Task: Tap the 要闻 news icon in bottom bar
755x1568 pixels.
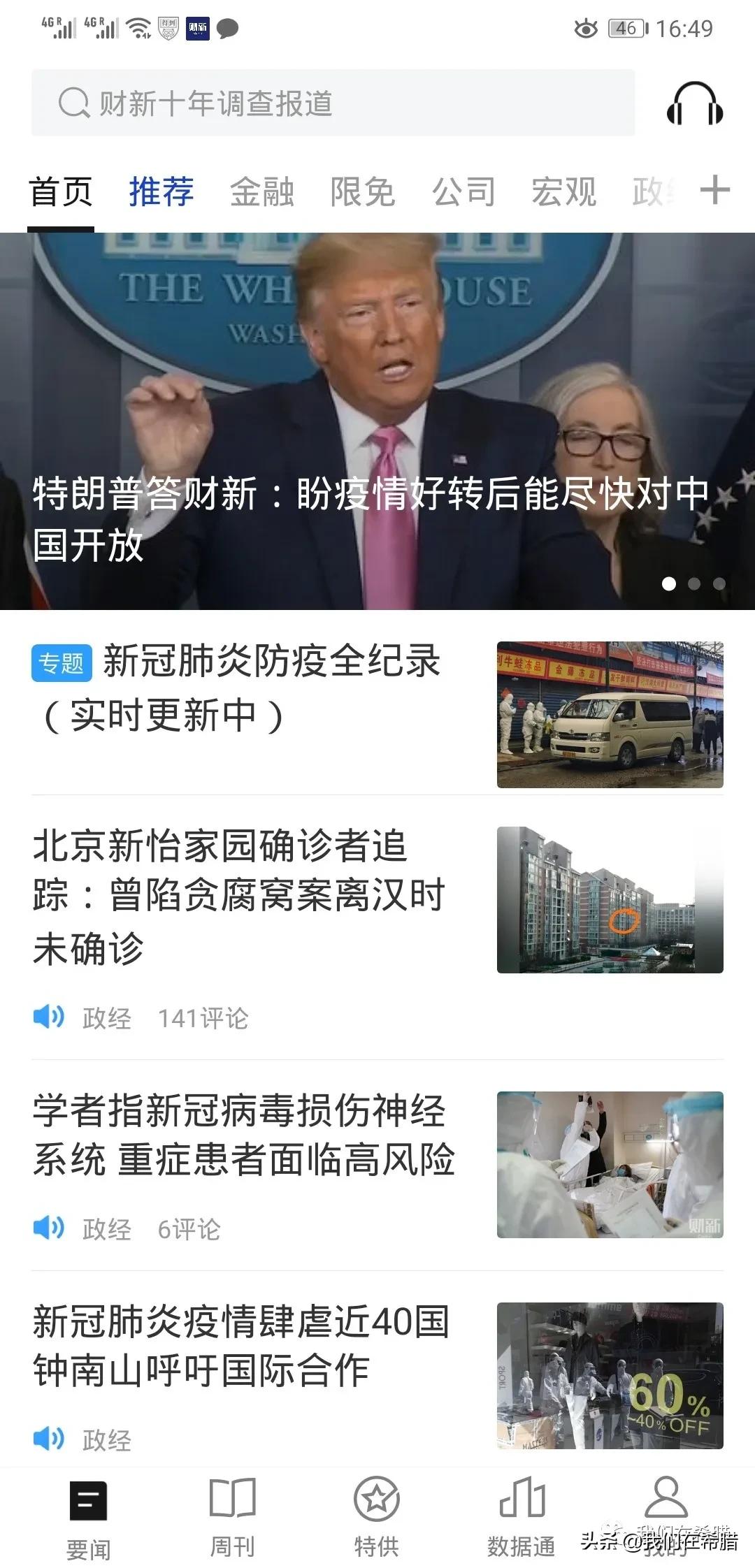Action: coord(88,1502)
